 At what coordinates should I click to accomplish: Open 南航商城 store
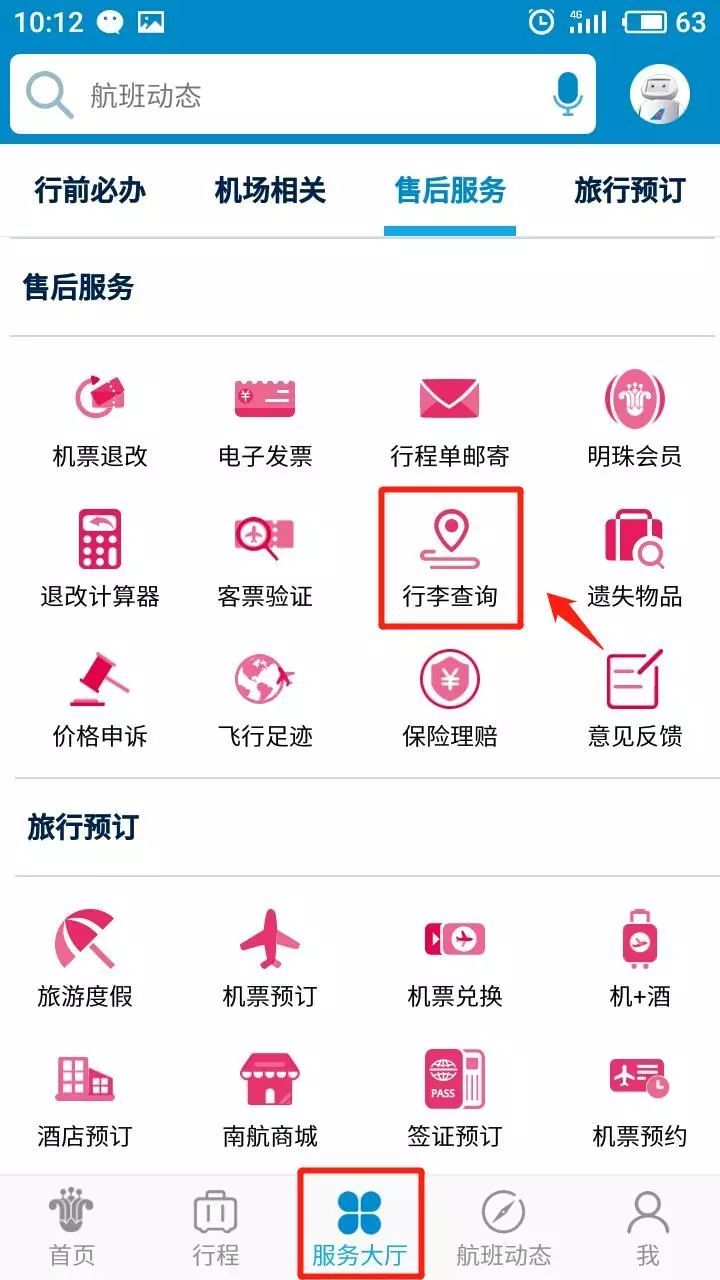coord(270,1098)
